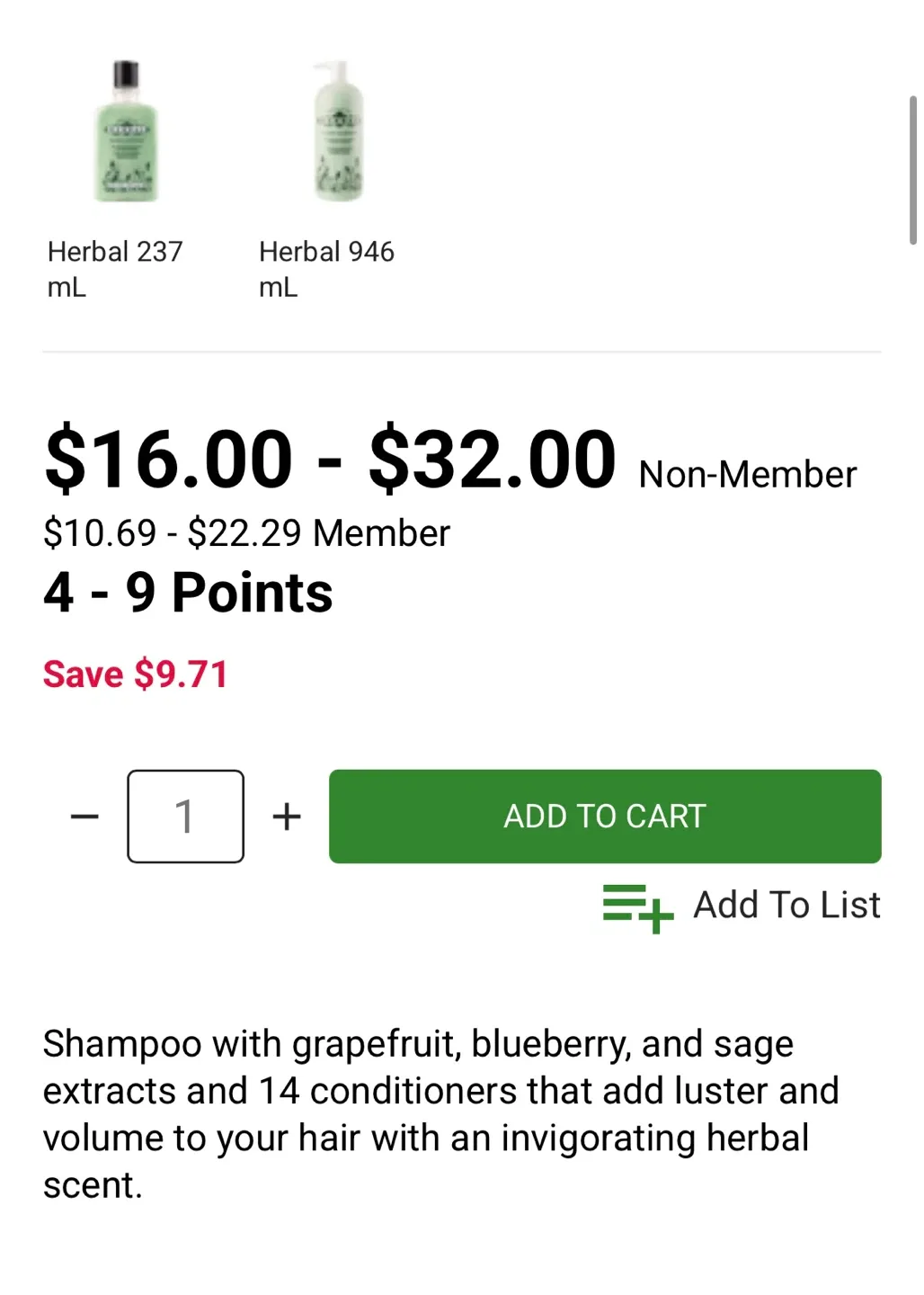Viewport: 924px width, 1295px height.
Task: Click the ADD TO CART button
Action: point(604,816)
